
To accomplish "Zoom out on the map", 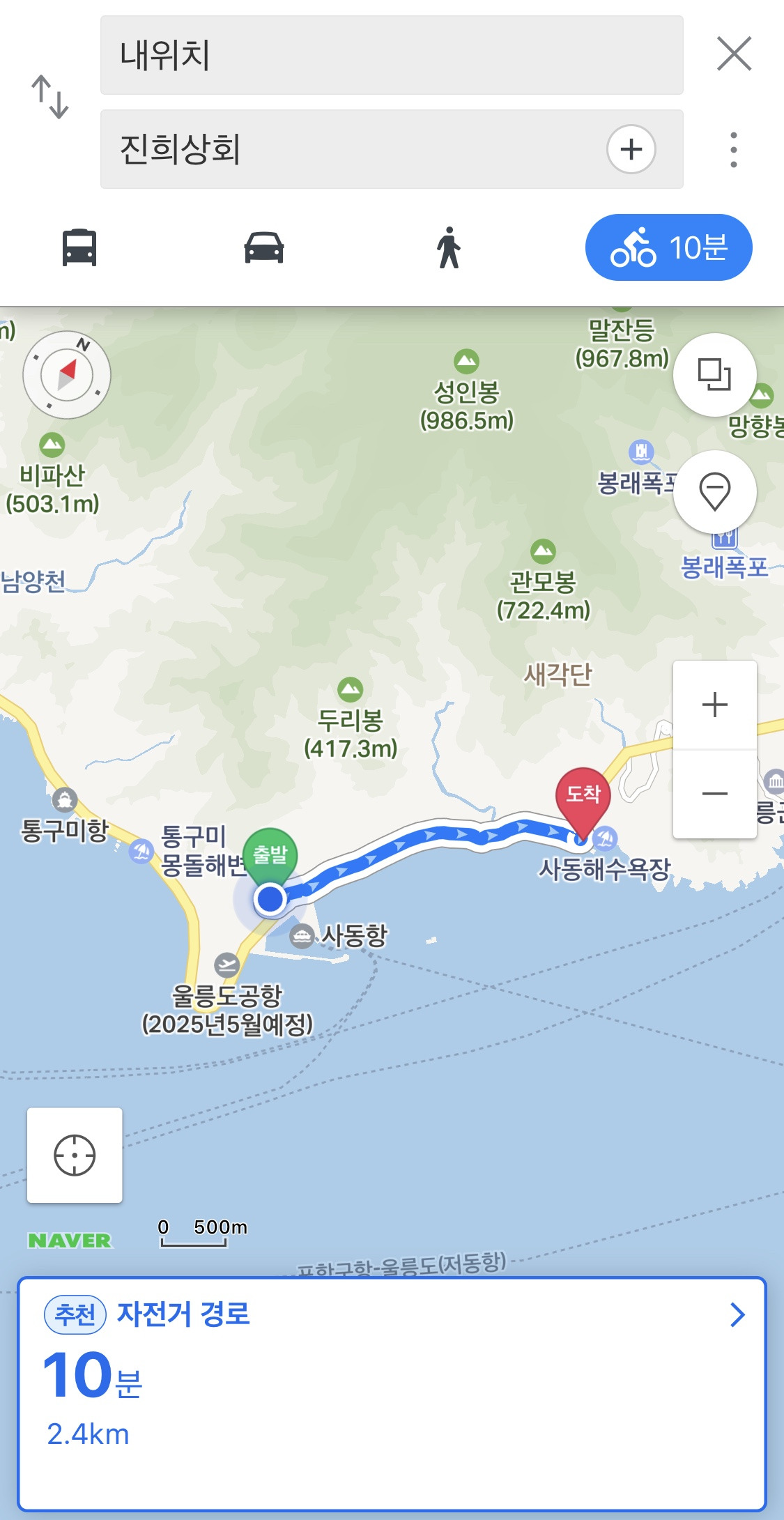I will pyautogui.click(x=714, y=794).
